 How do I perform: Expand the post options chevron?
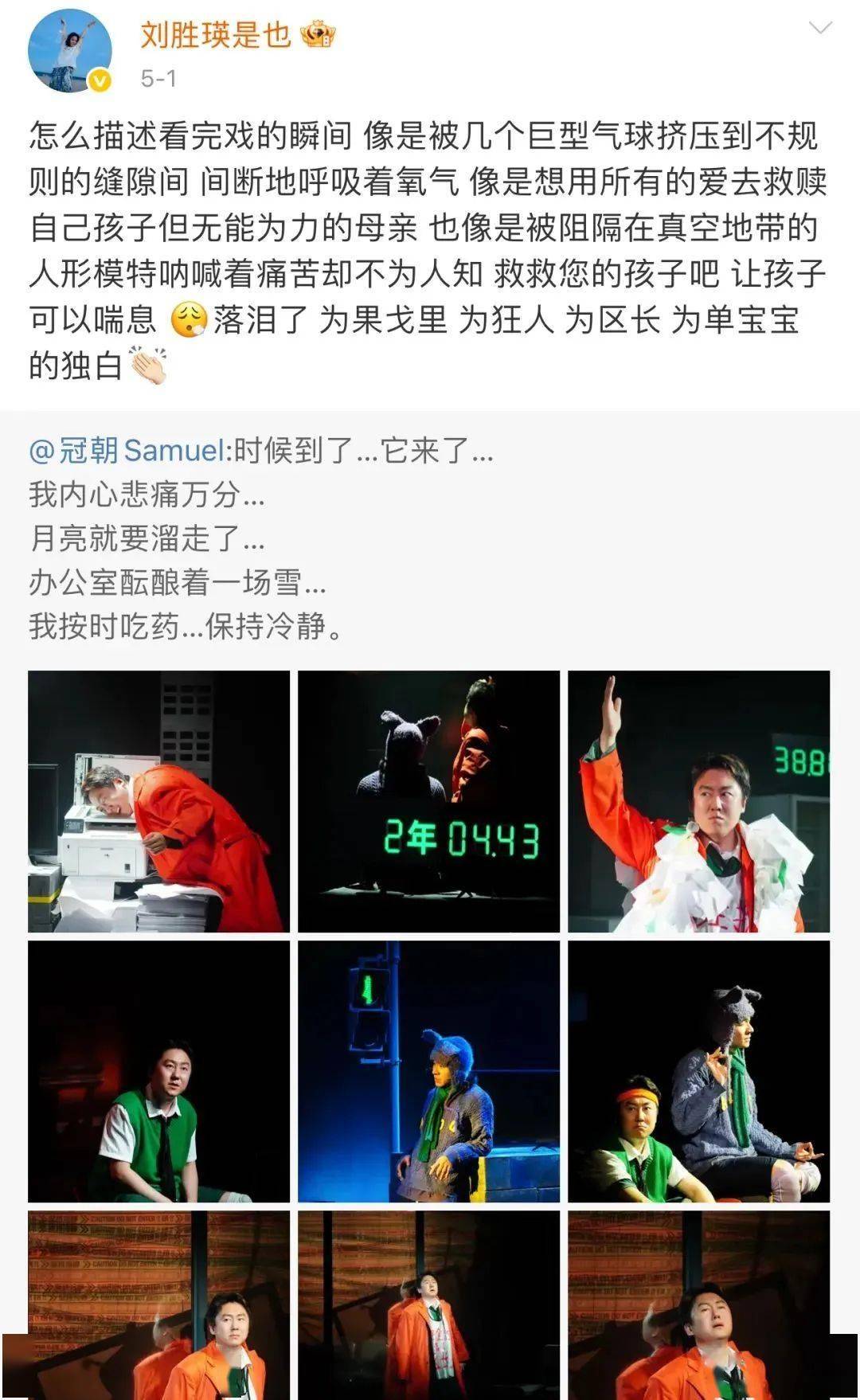pyautogui.click(x=819, y=29)
